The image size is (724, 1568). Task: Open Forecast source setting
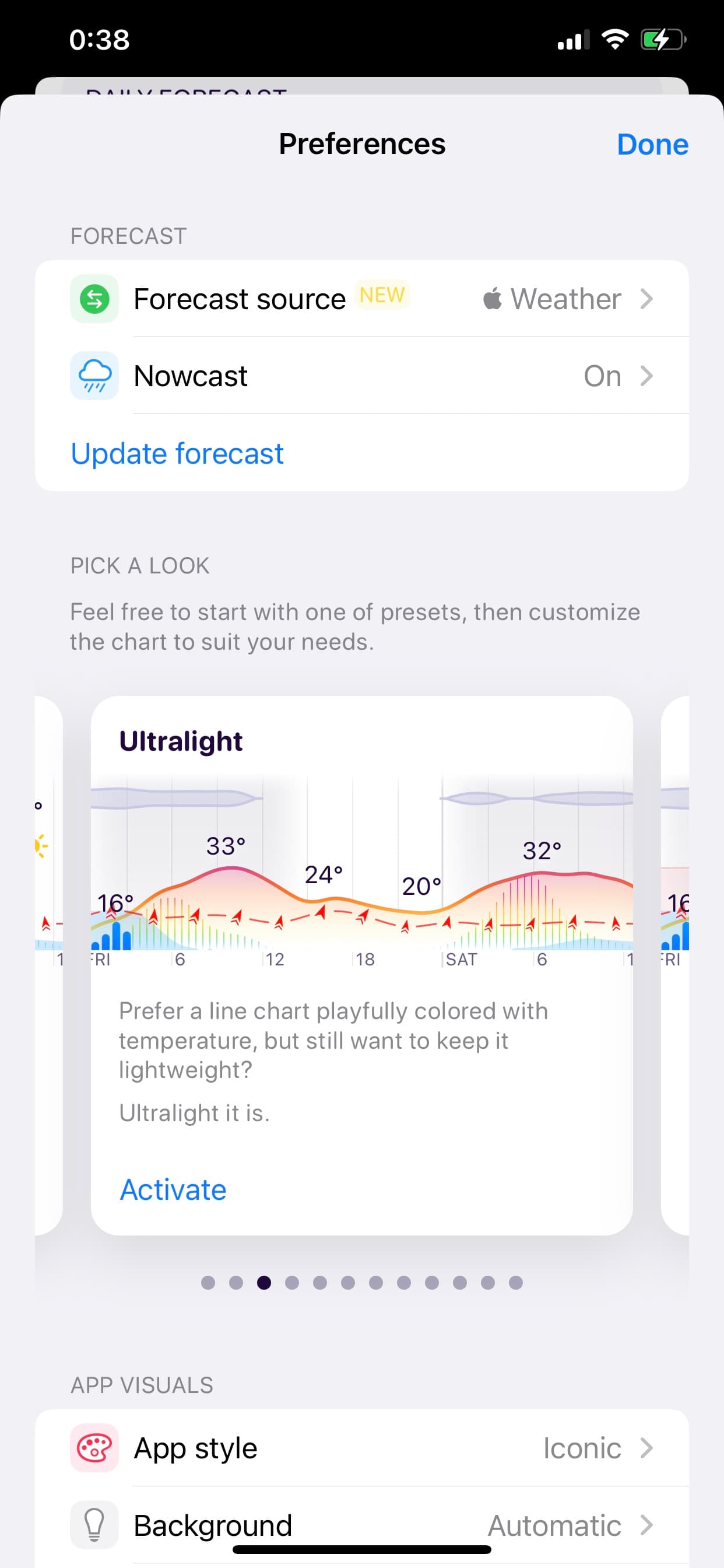361,299
